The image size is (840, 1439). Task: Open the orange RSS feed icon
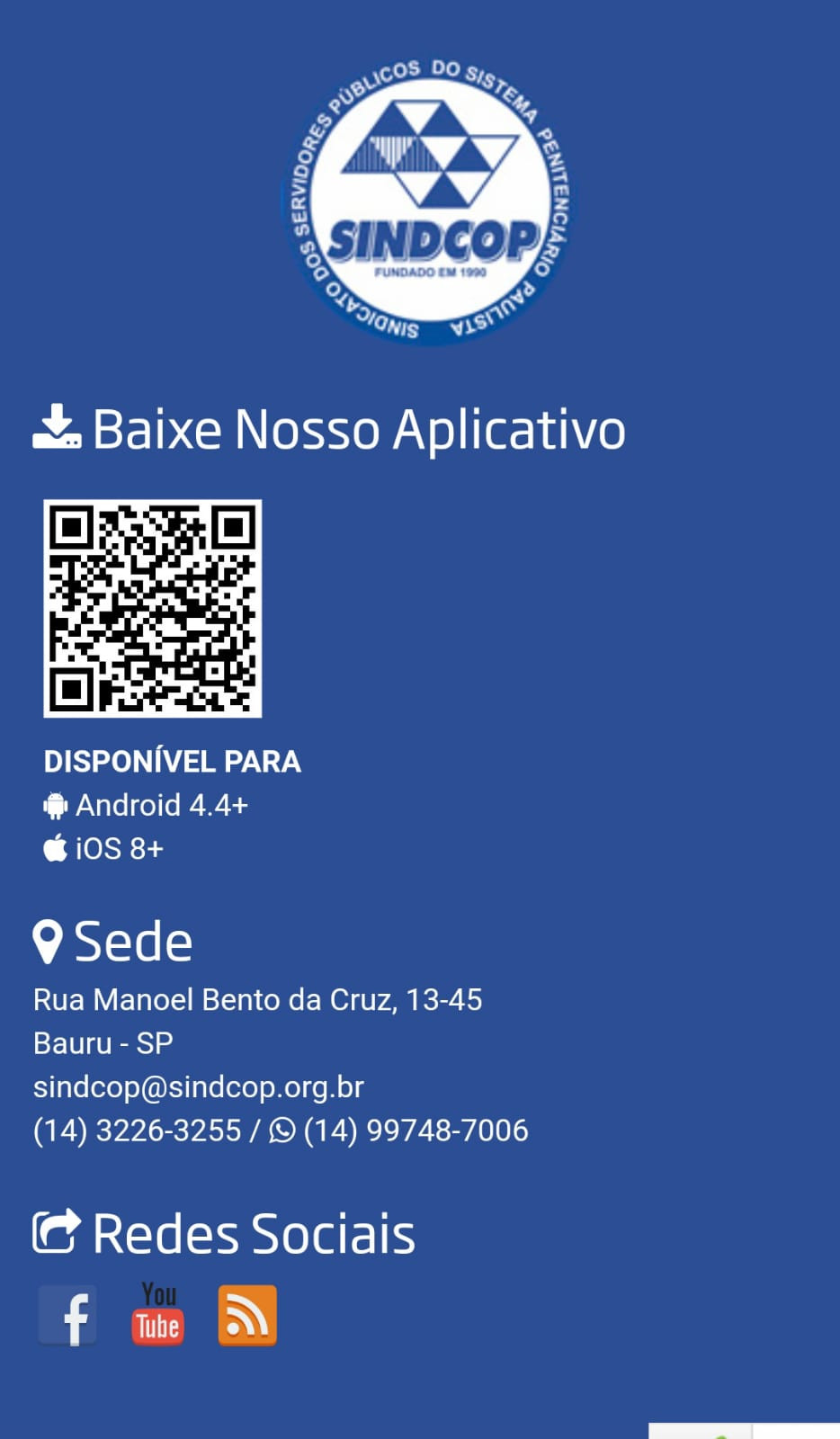(x=247, y=1315)
